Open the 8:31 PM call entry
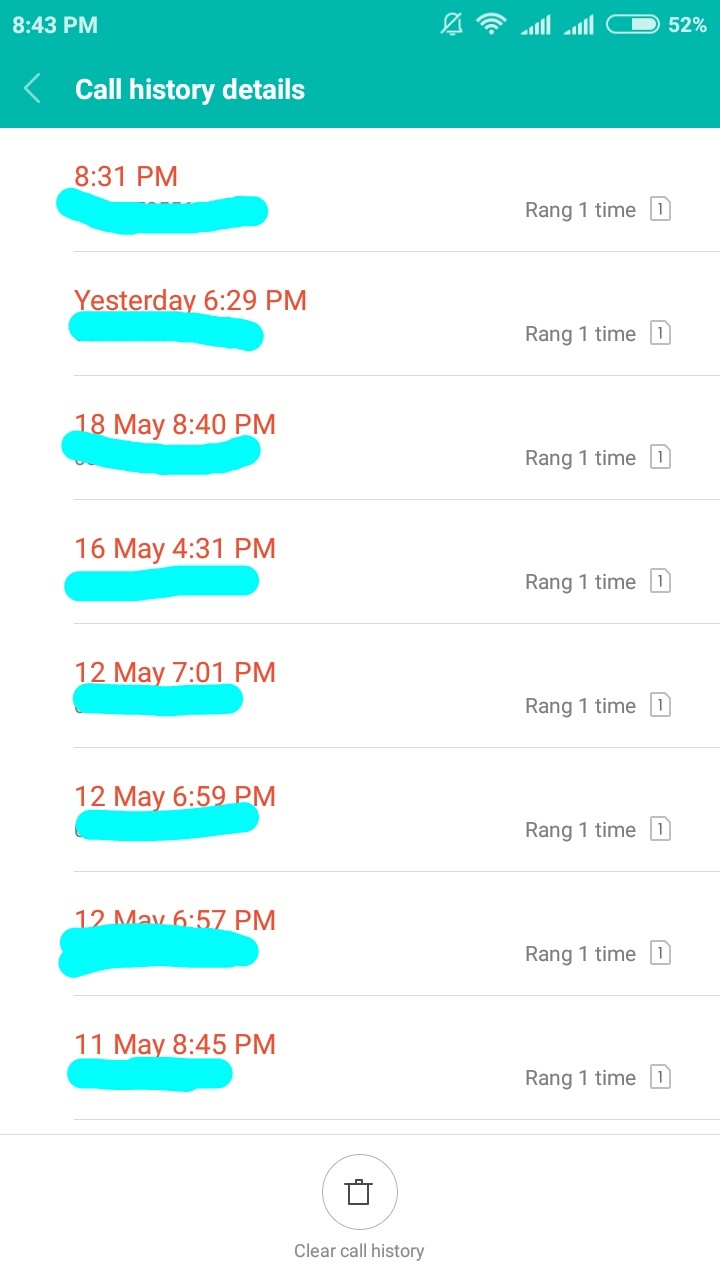The height and width of the screenshot is (1280, 720). coord(360,190)
